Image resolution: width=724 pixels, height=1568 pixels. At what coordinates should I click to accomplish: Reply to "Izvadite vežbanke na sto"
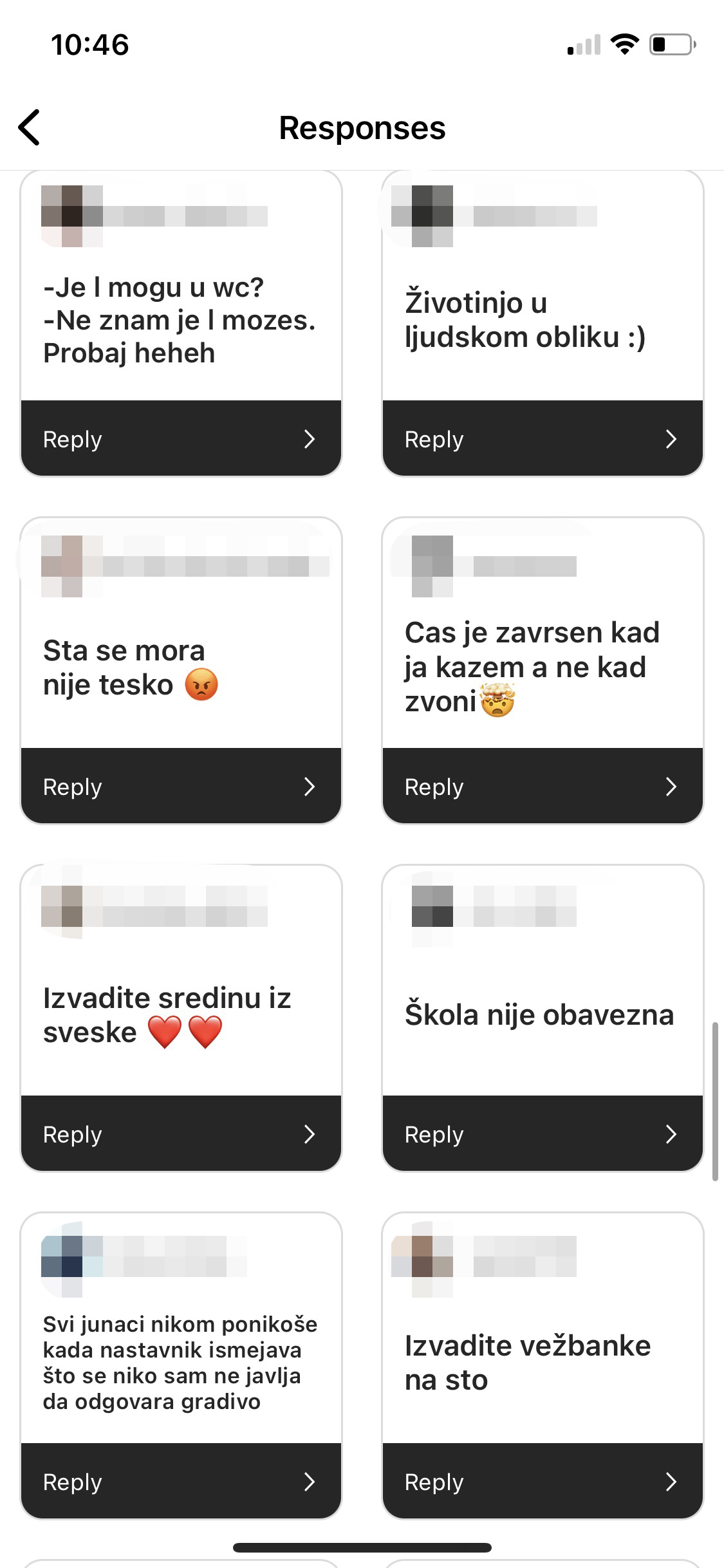pos(543,1482)
